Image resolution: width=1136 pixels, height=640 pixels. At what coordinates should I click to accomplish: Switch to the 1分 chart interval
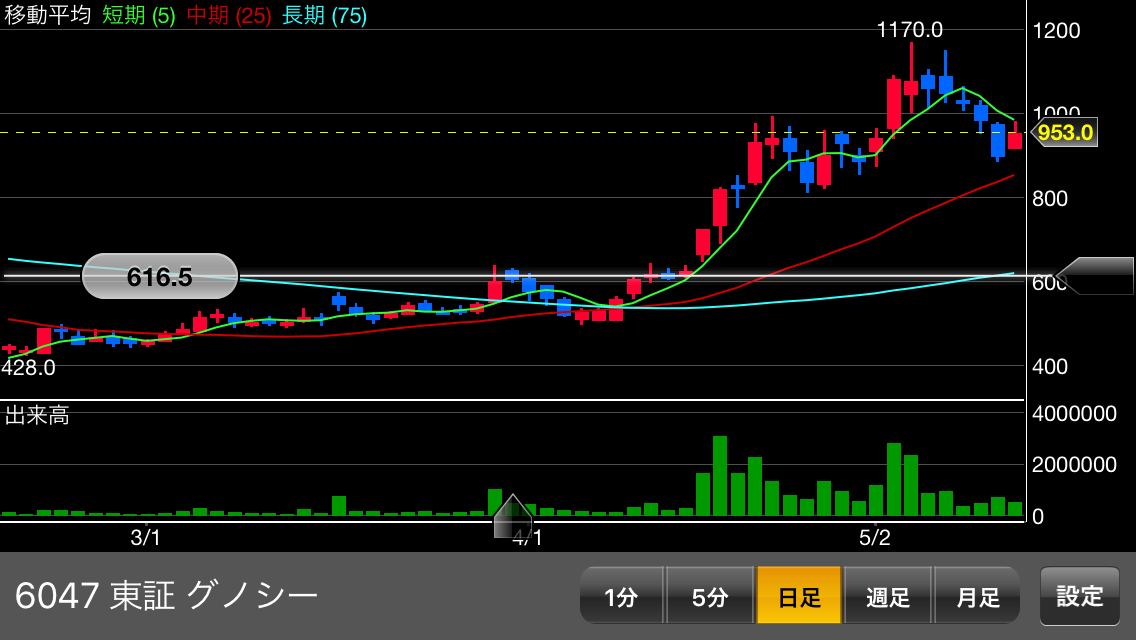621,597
